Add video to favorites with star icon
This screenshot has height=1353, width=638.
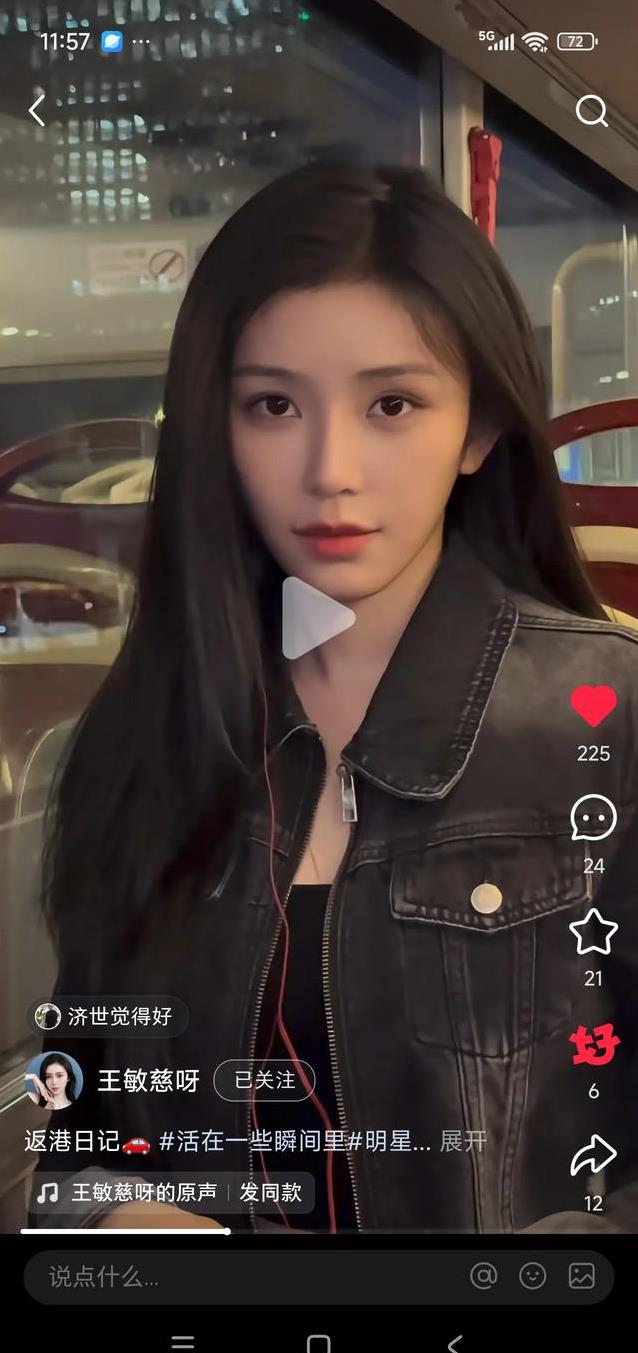coord(593,932)
